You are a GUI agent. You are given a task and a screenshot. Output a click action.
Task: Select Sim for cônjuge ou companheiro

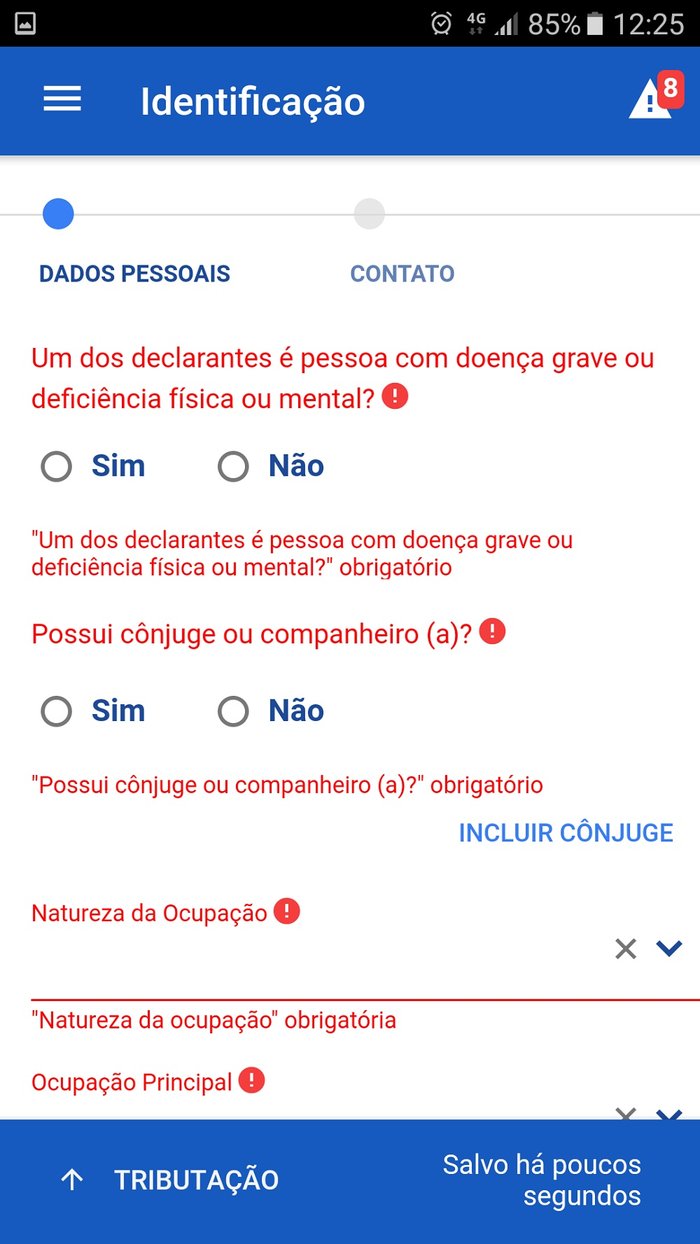pyautogui.click(x=93, y=711)
